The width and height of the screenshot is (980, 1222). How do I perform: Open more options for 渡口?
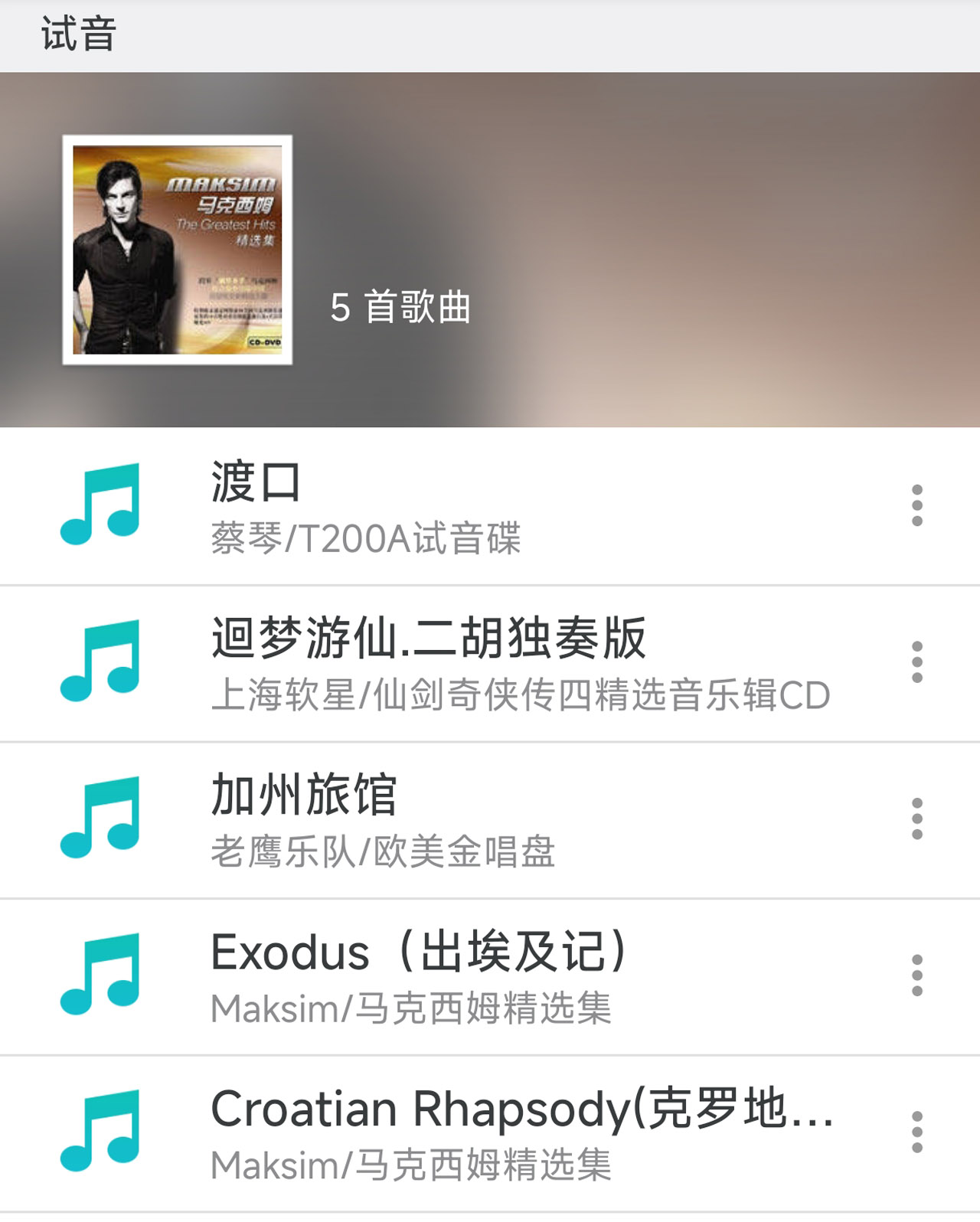pyautogui.click(x=916, y=506)
